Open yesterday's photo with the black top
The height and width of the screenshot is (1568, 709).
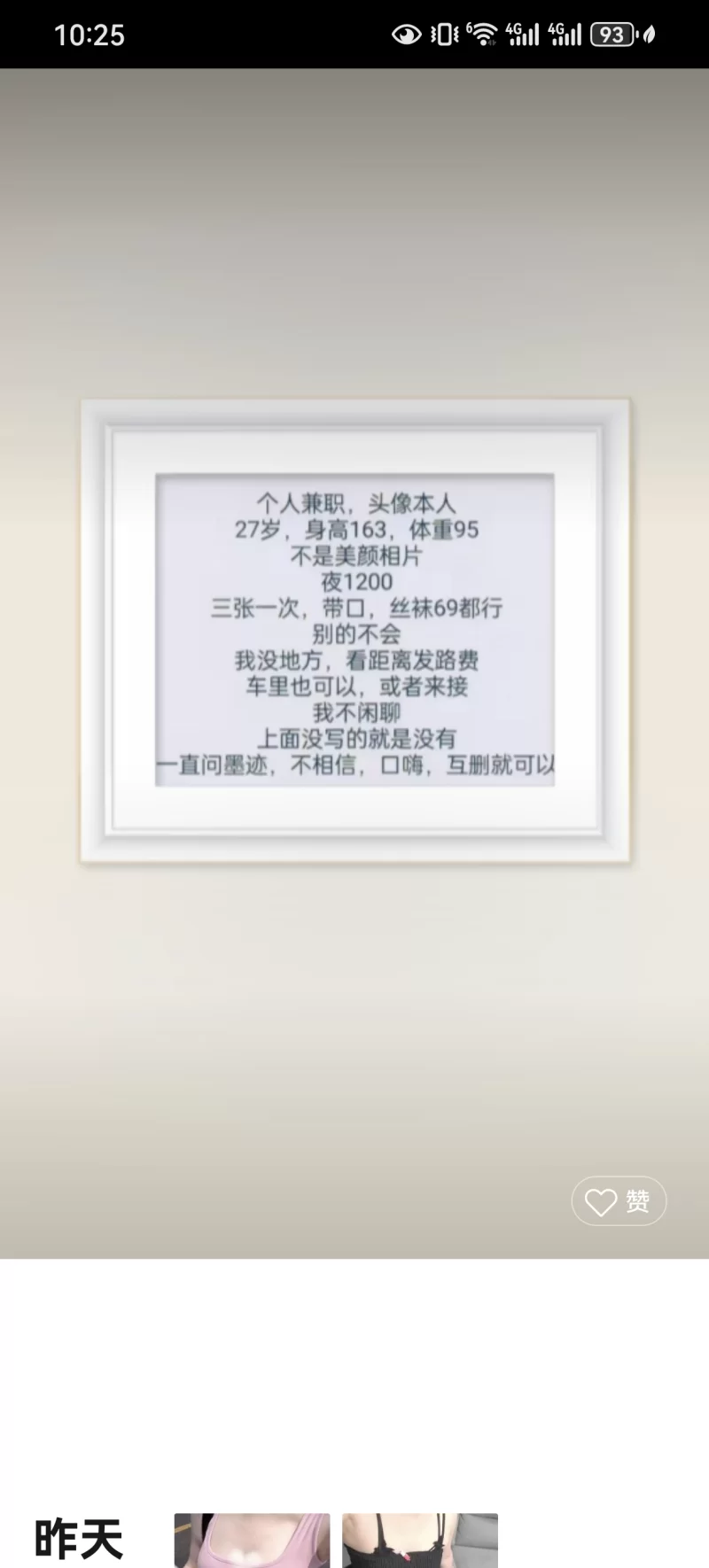[419, 1540]
